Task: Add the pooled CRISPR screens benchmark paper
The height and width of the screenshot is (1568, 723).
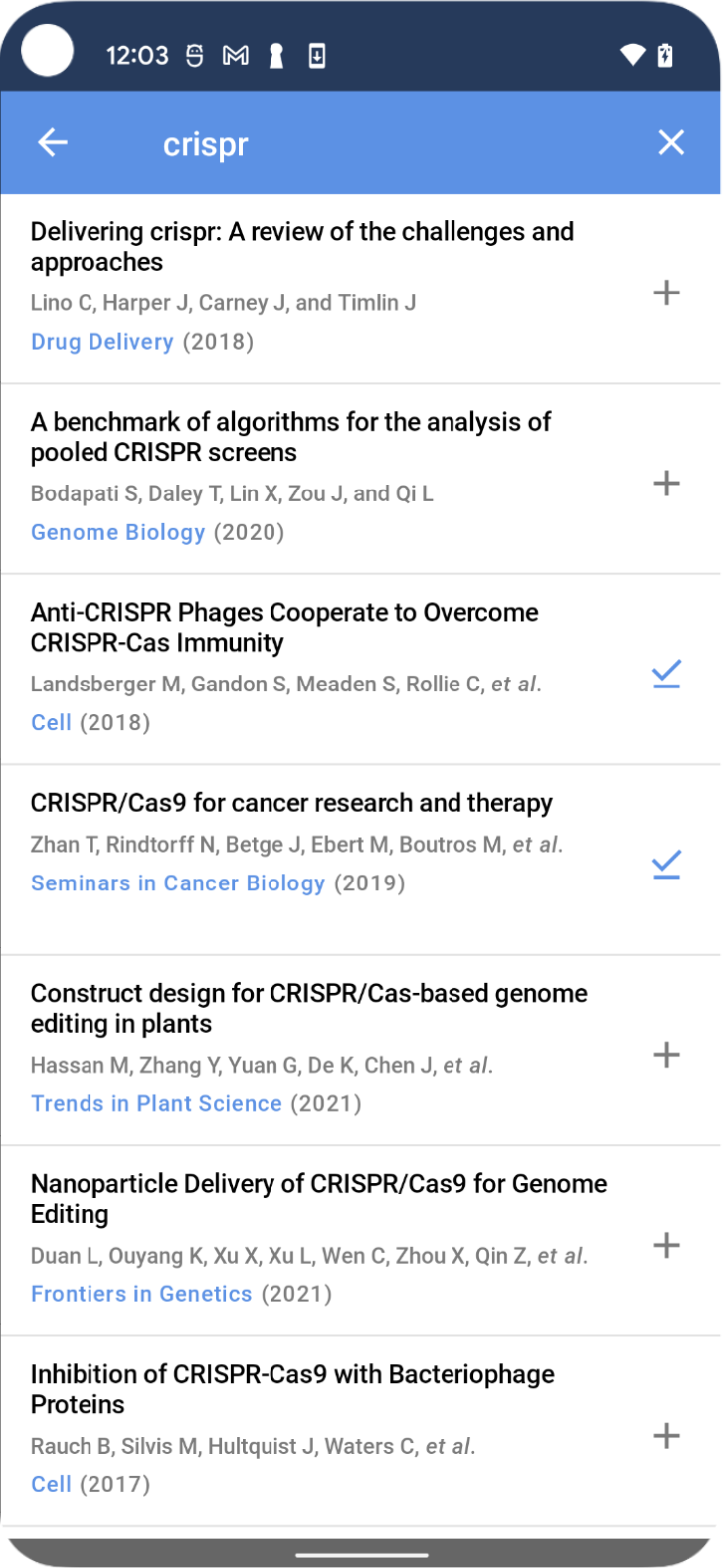Action: coord(666,484)
